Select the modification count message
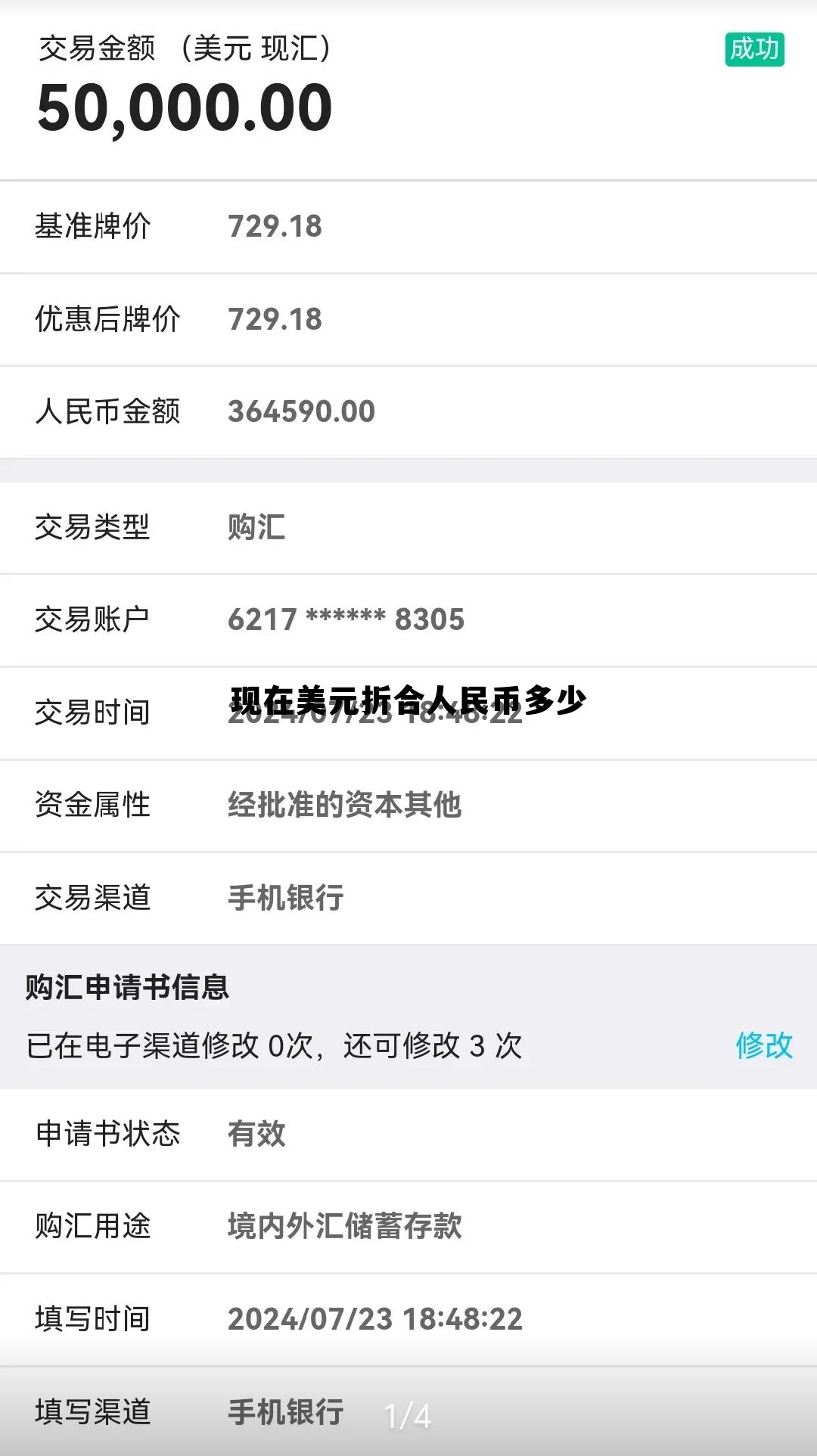The height and width of the screenshot is (1456, 817). click(x=272, y=1047)
